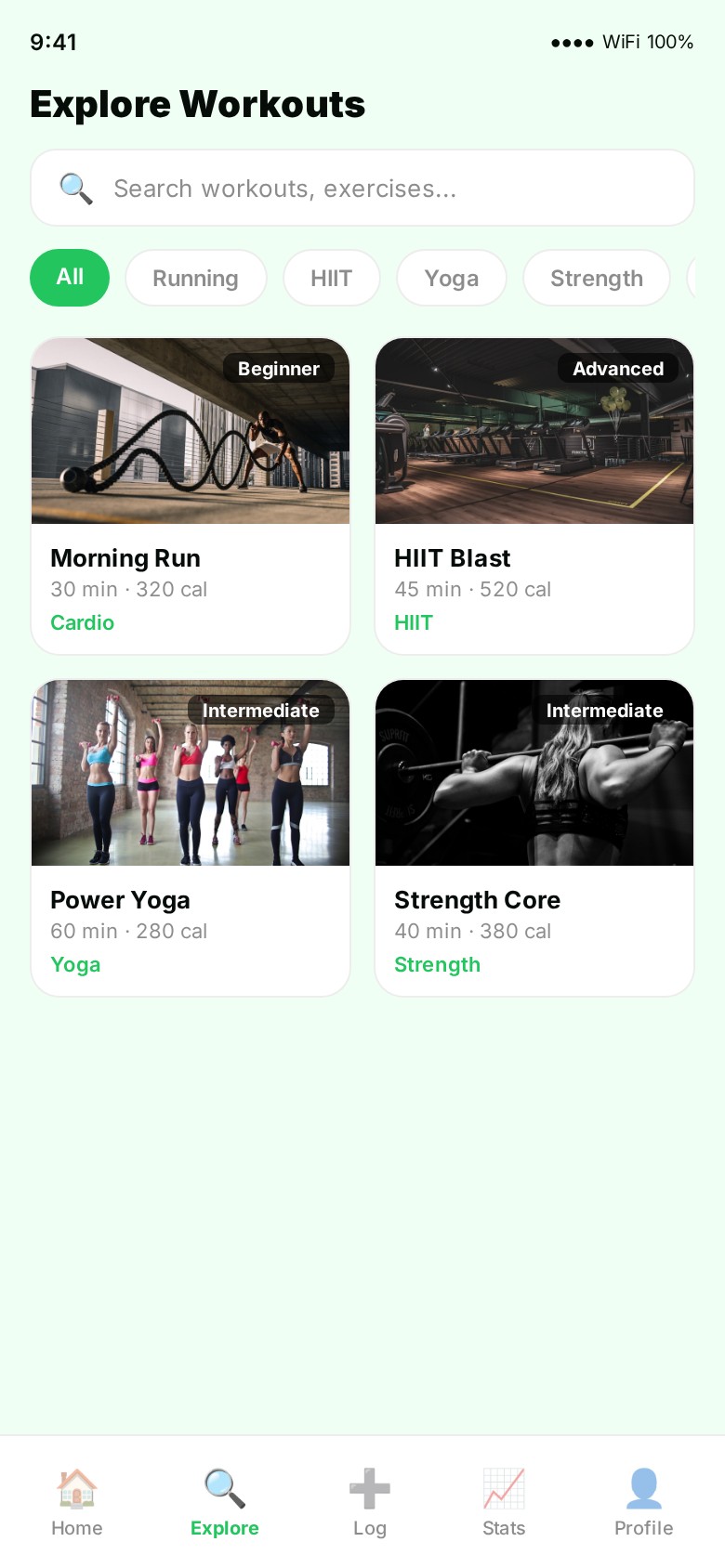View the Power Yoga workout

pyautogui.click(x=191, y=838)
